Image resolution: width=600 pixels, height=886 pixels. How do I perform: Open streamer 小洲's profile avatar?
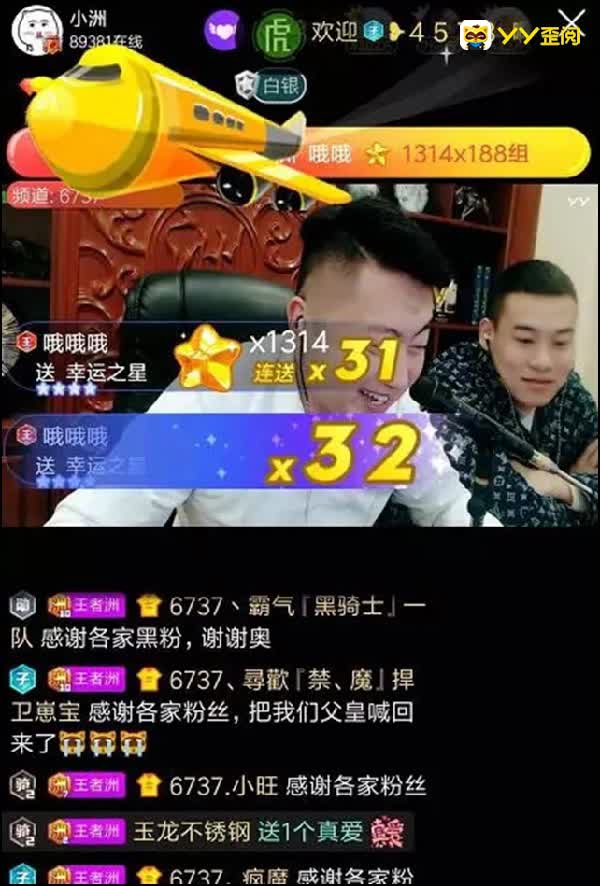[33, 30]
